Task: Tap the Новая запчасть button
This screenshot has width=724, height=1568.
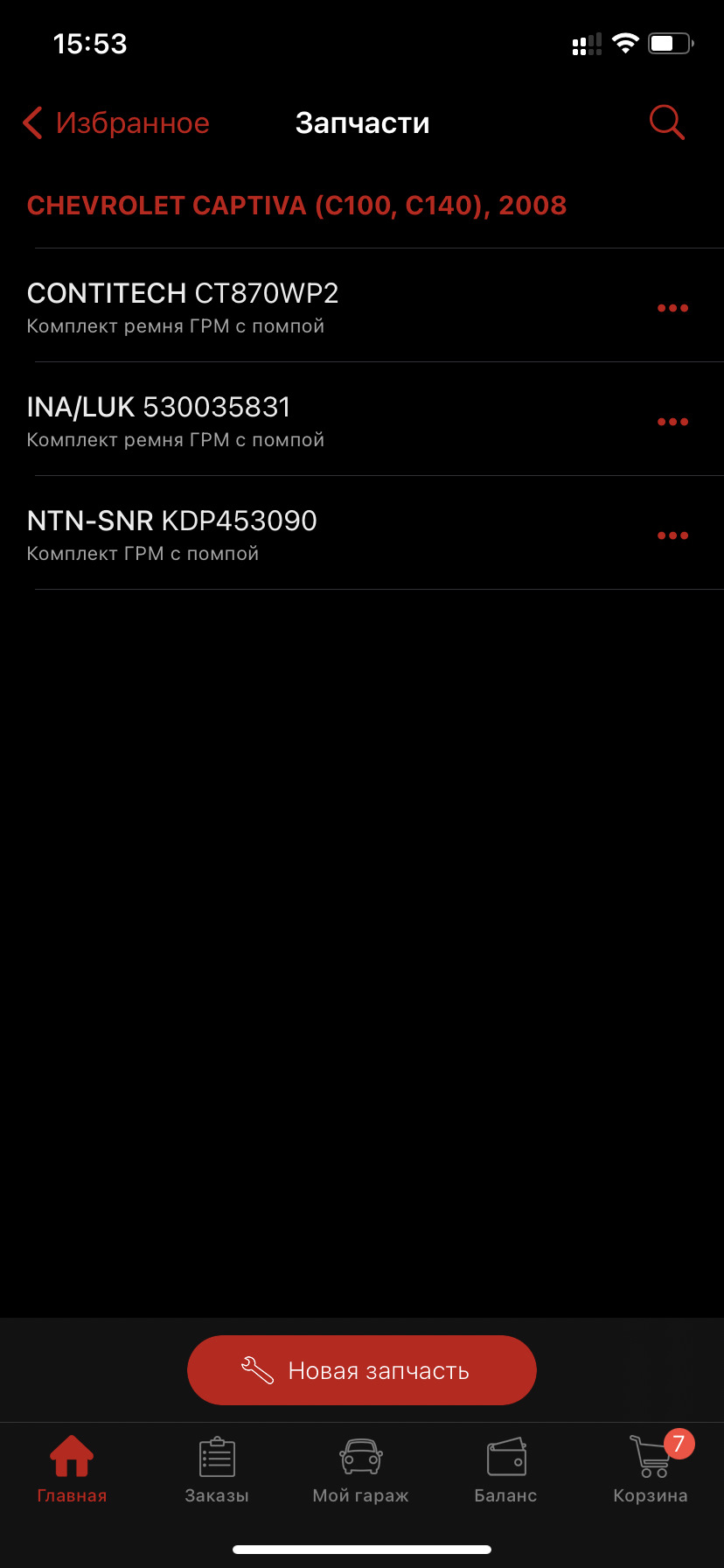Action: (x=361, y=1369)
